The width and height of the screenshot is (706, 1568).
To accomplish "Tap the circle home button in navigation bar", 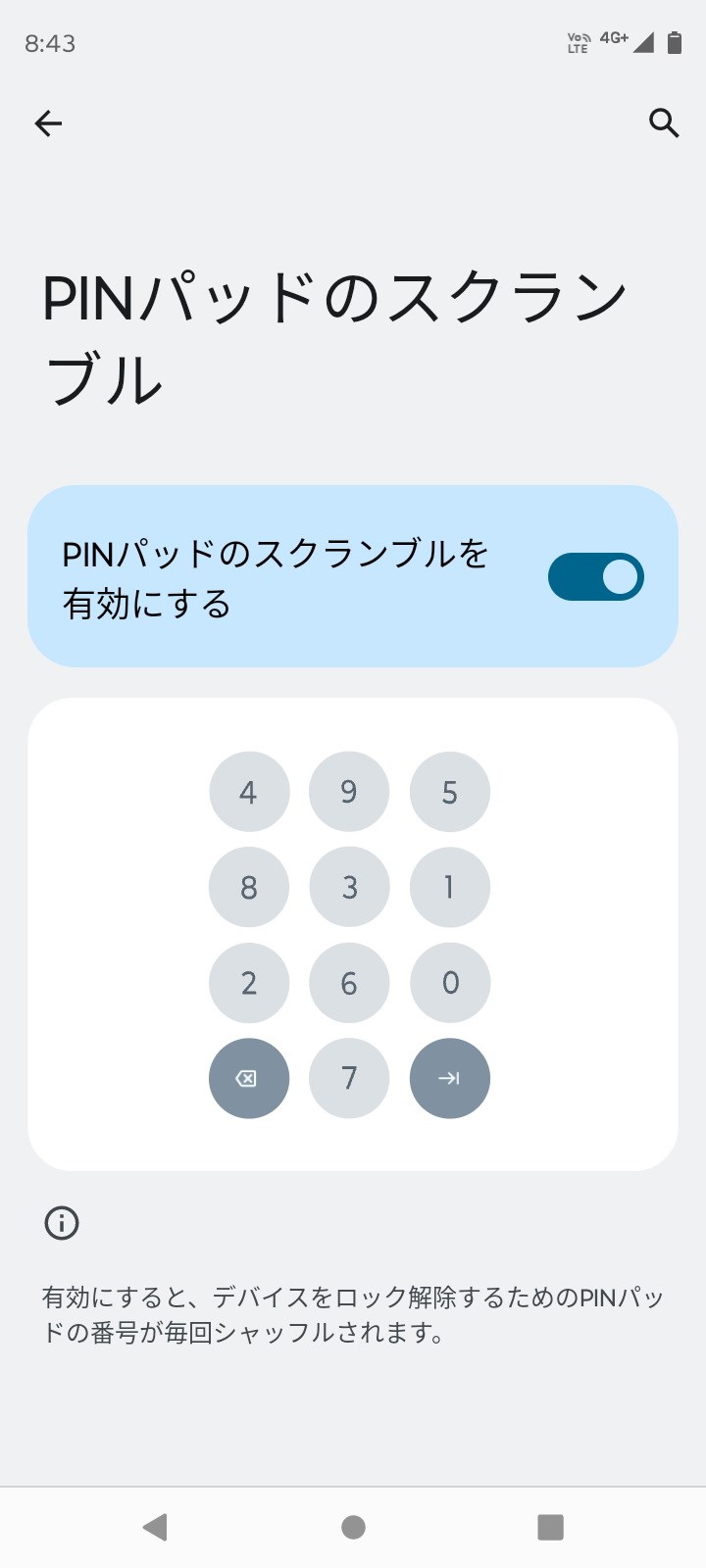I will point(353,1525).
